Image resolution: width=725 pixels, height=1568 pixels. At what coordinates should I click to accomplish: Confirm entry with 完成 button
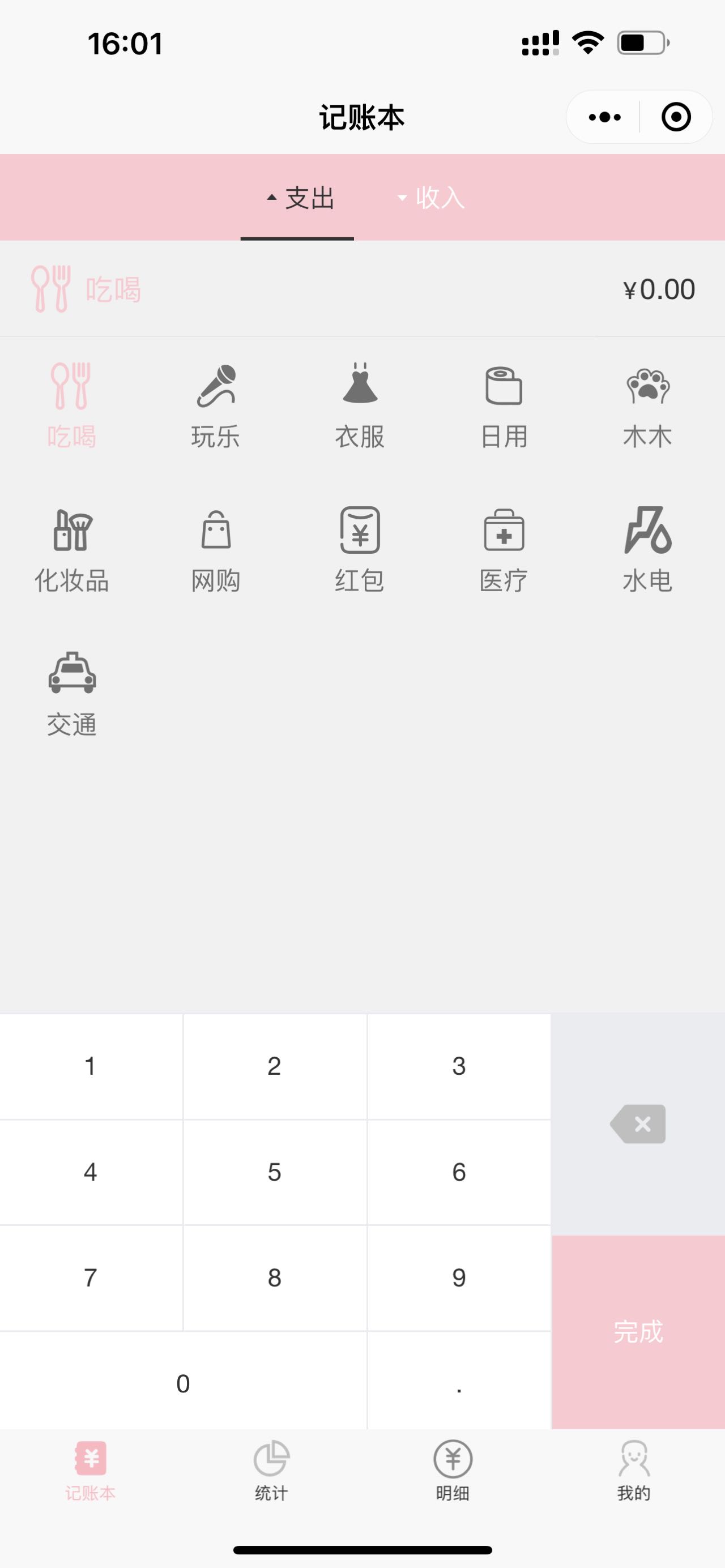638,1331
